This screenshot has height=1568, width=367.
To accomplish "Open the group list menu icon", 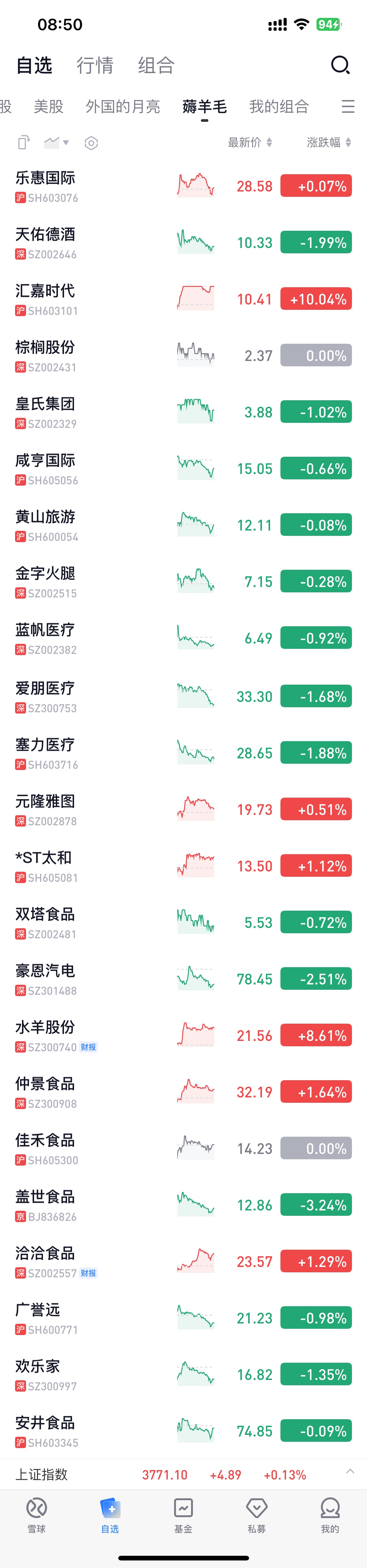I will click(x=348, y=106).
